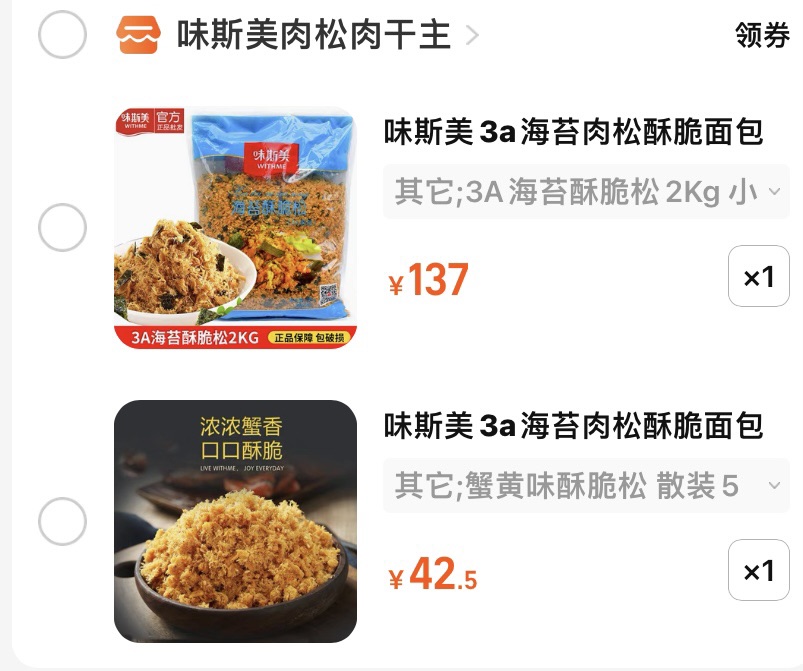Viewport: 803px width, 671px height.
Task: Change the 蟹黄味酥脆松 散装 variant
Action: pos(586,486)
